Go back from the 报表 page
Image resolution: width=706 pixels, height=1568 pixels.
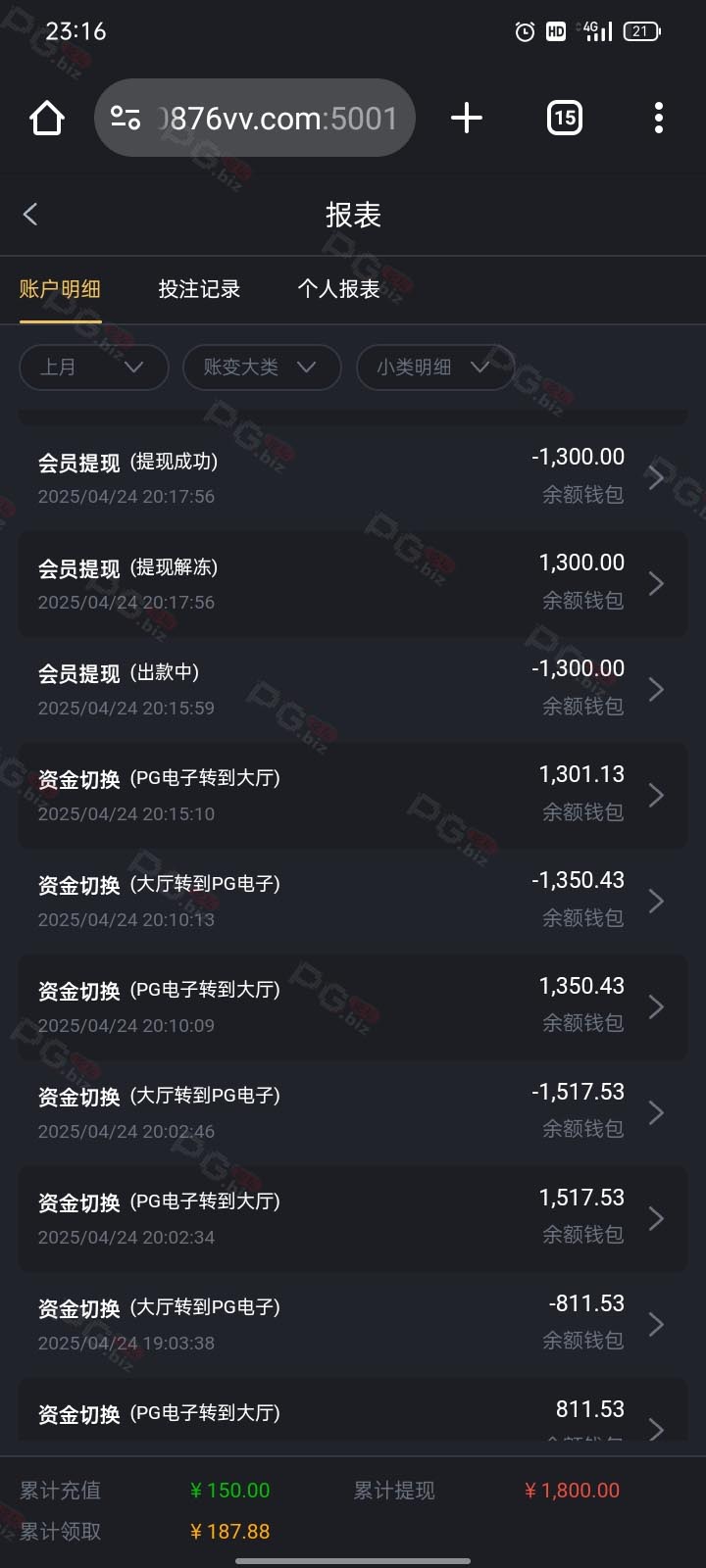30,215
